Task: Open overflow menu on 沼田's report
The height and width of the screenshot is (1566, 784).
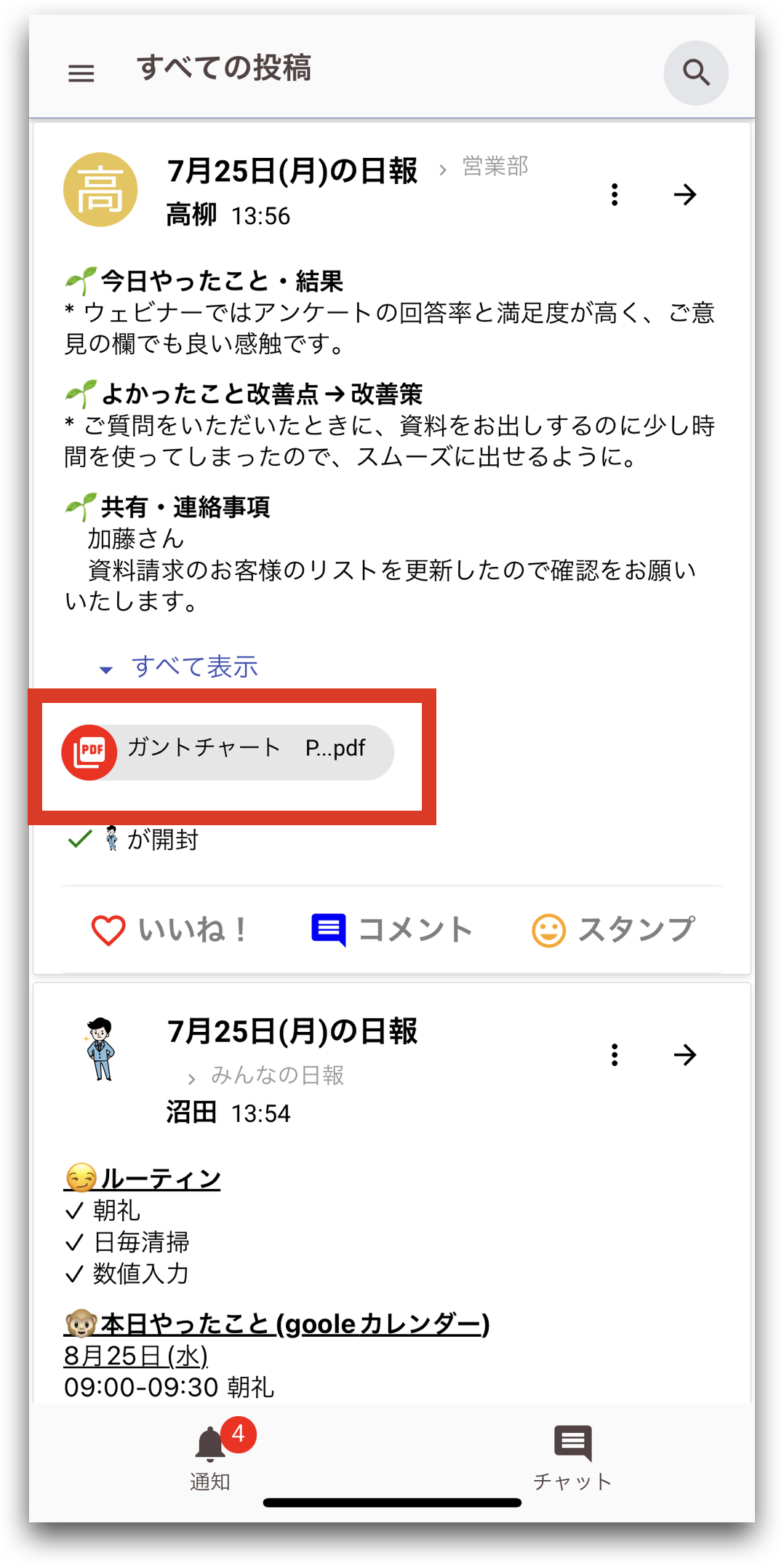Action: (x=615, y=1054)
